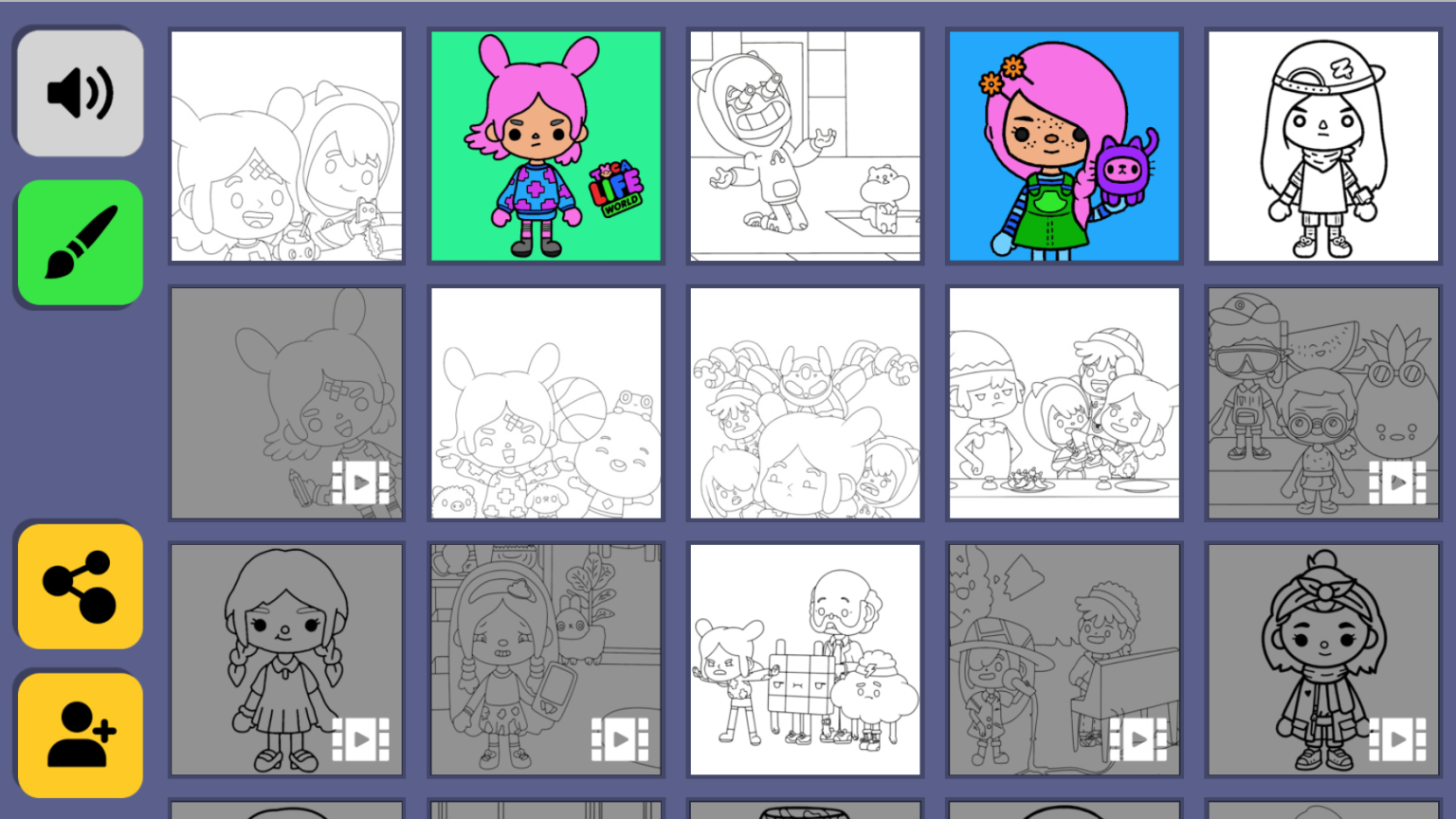The width and height of the screenshot is (1456, 819).
Task: Unlock the girl with headband bow and scarf
Action: [1323, 660]
